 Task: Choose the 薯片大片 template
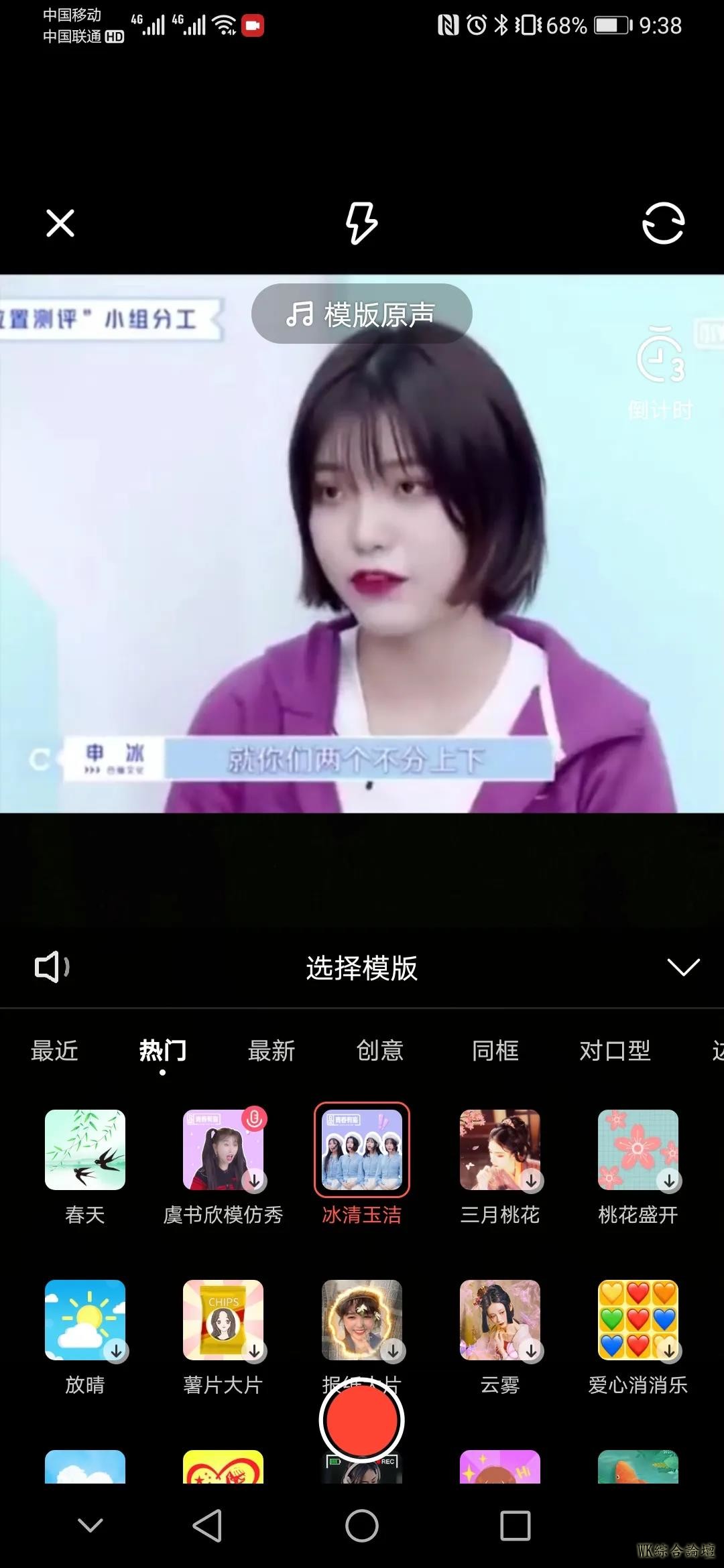point(223,1320)
